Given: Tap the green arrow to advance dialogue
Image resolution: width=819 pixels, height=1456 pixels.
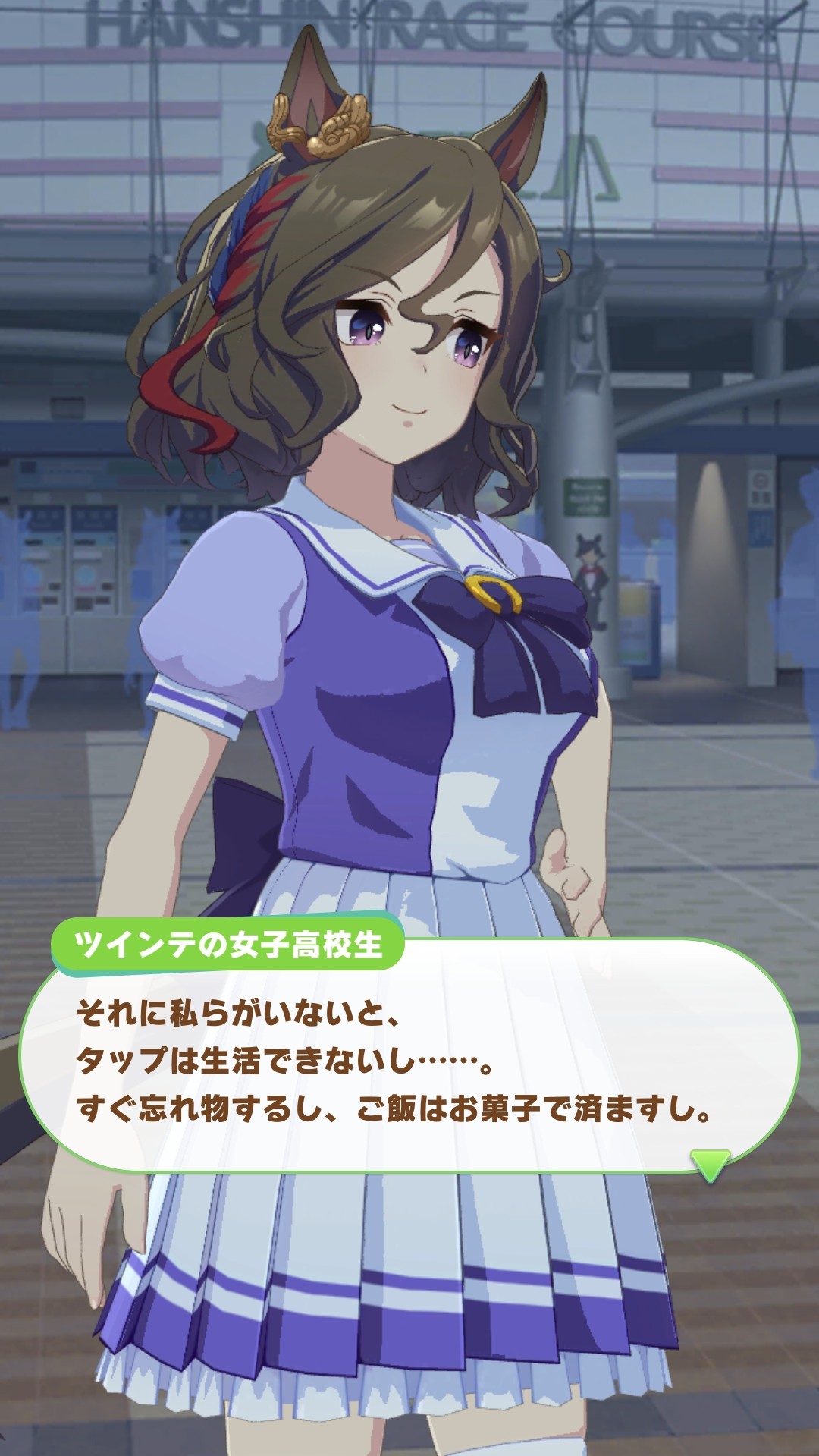Looking at the screenshot, I should [710, 1165].
